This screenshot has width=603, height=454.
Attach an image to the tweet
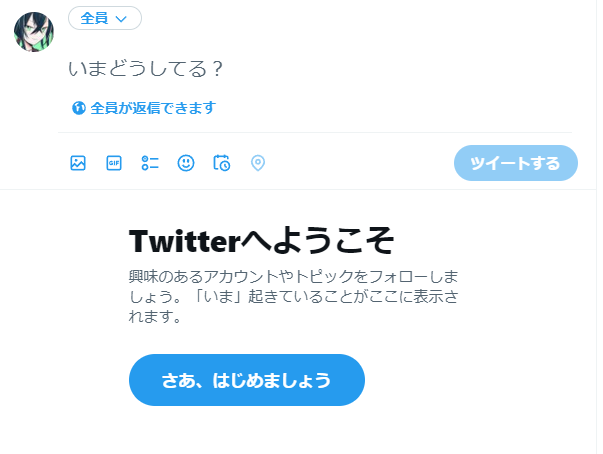click(x=78, y=163)
